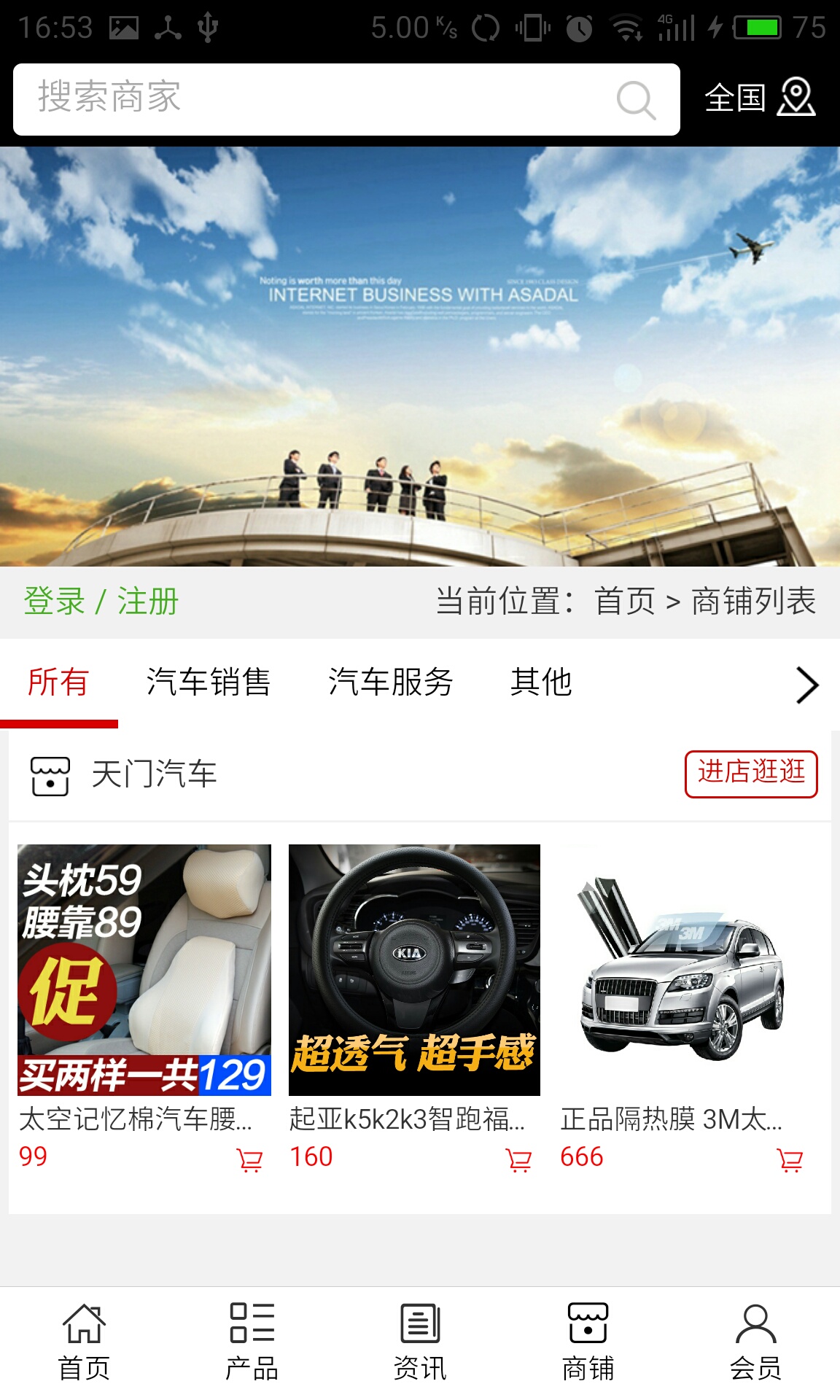Add the 160 yuan item to cart
This screenshot has width=840, height=1400.
coord(519,1159)
